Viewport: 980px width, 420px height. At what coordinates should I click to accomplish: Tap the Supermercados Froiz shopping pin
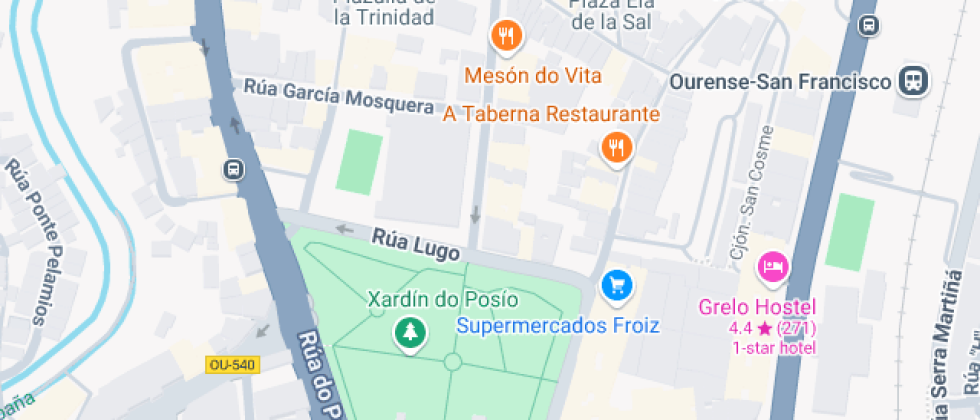pyautogui.click(x=617, y=287)
